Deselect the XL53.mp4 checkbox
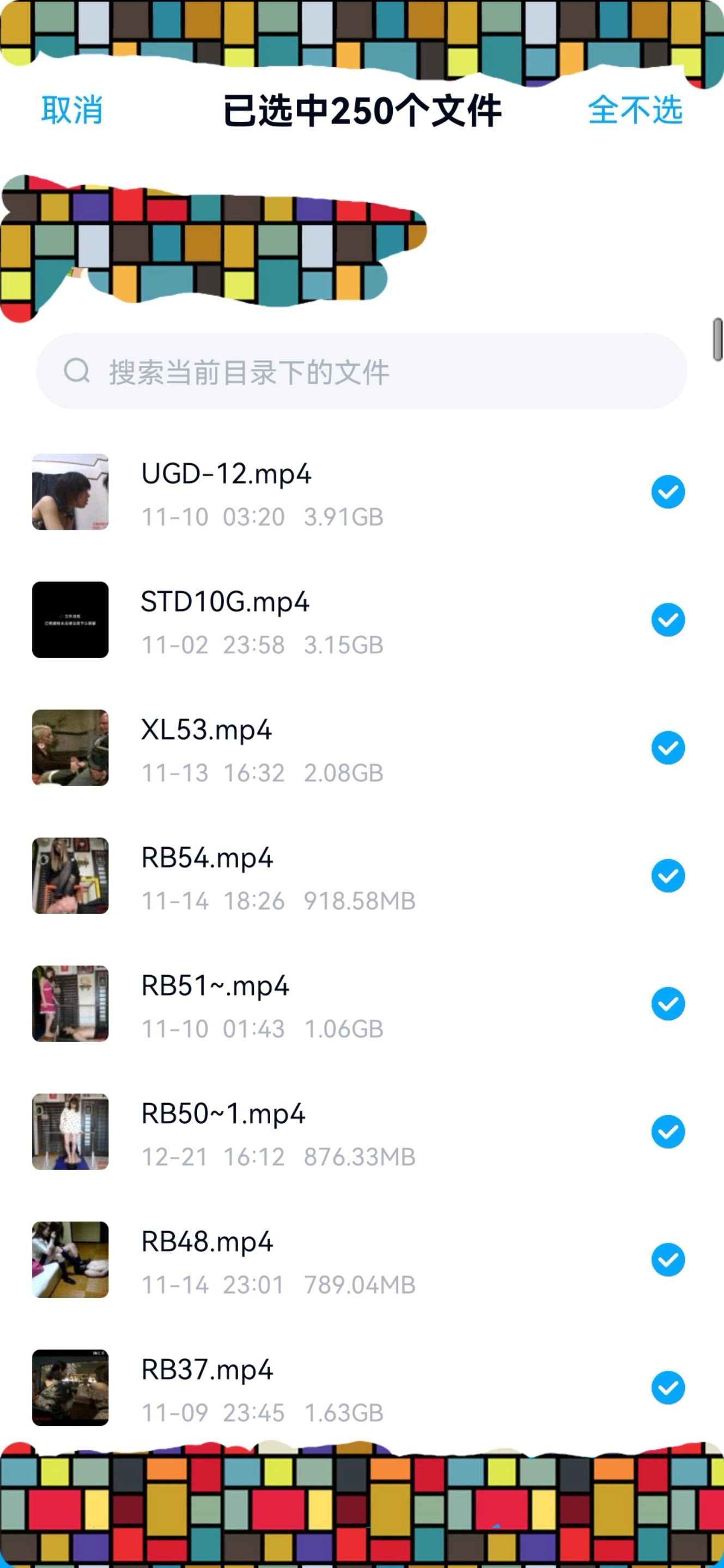 coord(668,748)
